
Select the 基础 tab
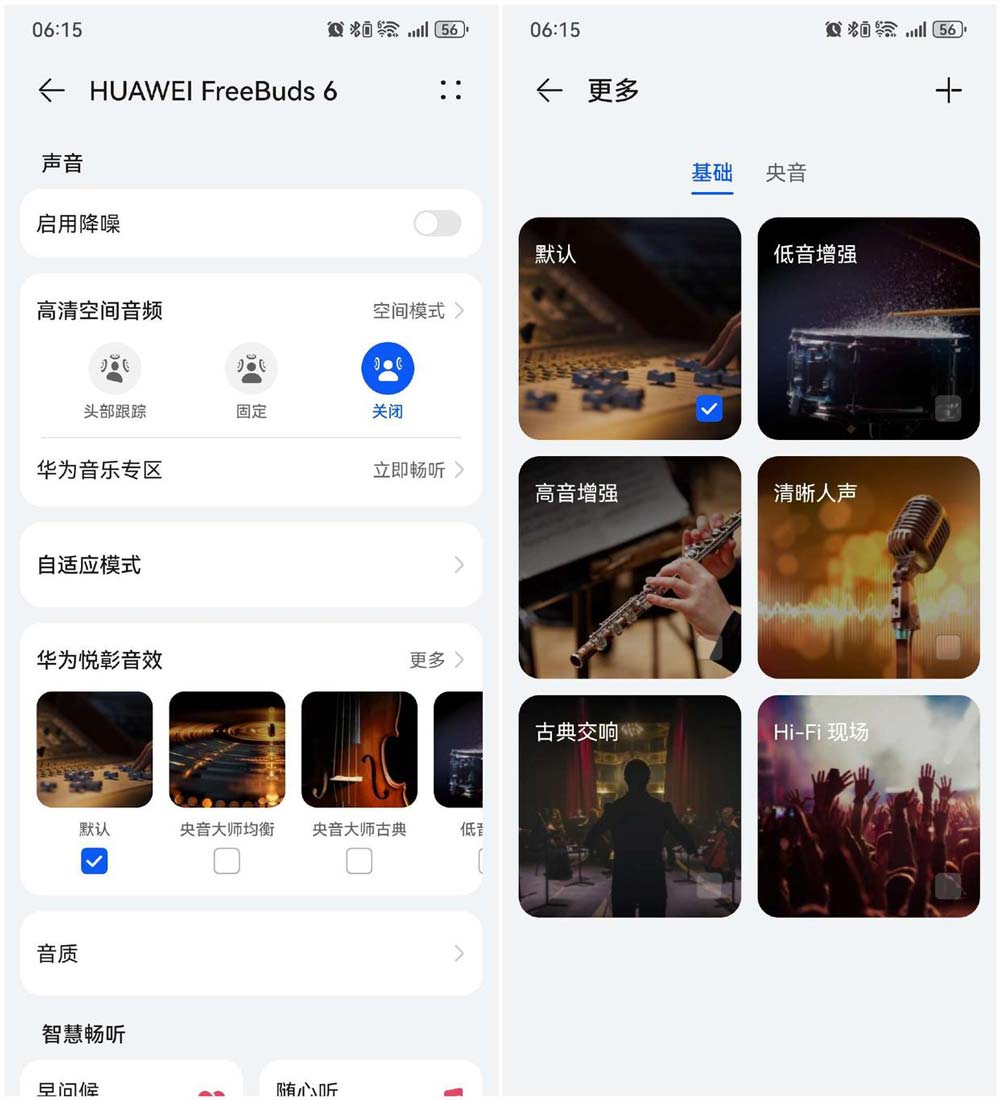pyautogui.click(x=712, y=172)
